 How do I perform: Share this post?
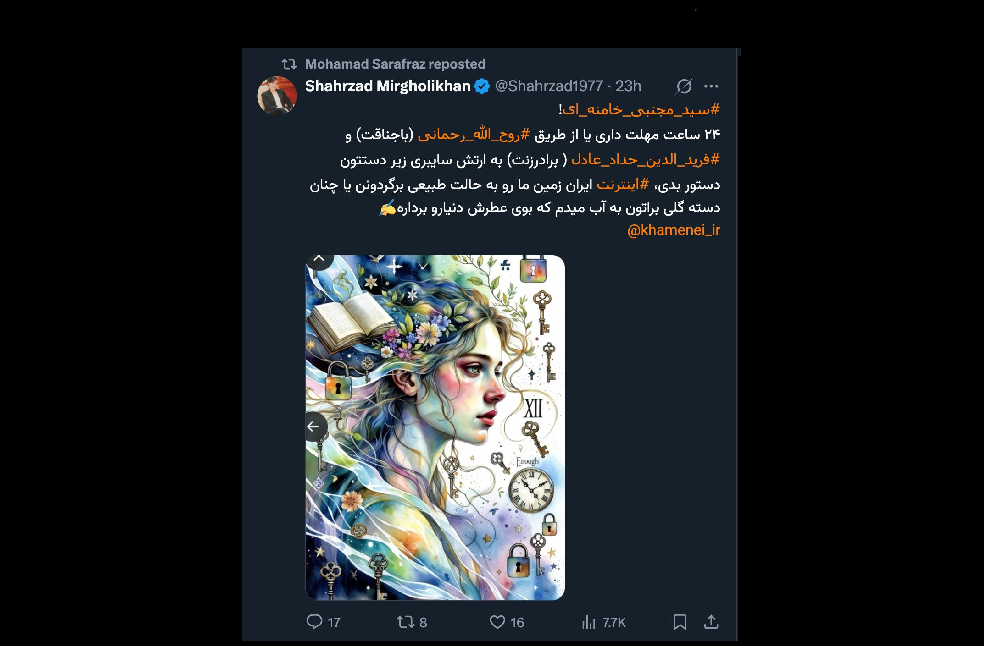pos(711,622)
